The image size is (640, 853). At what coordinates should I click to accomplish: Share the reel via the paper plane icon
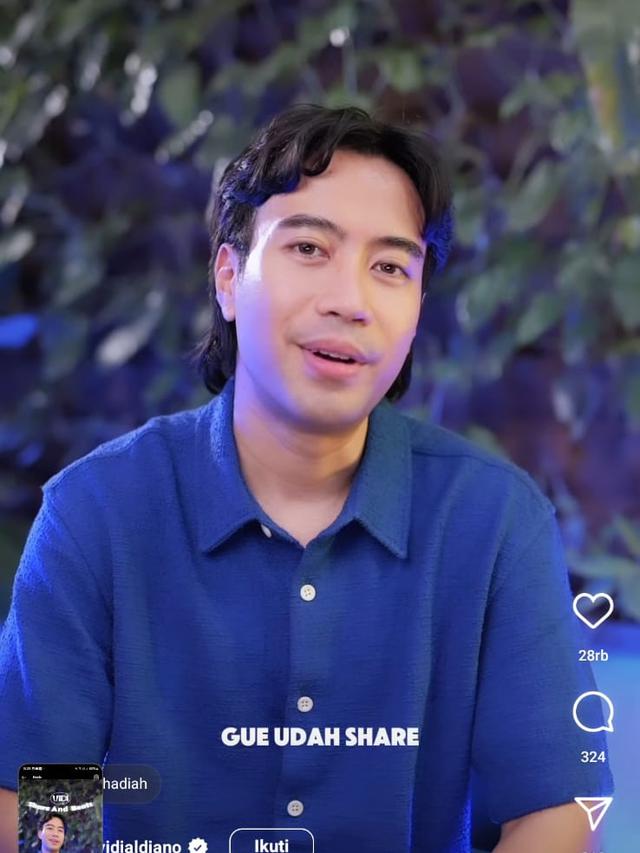[592, 812]
